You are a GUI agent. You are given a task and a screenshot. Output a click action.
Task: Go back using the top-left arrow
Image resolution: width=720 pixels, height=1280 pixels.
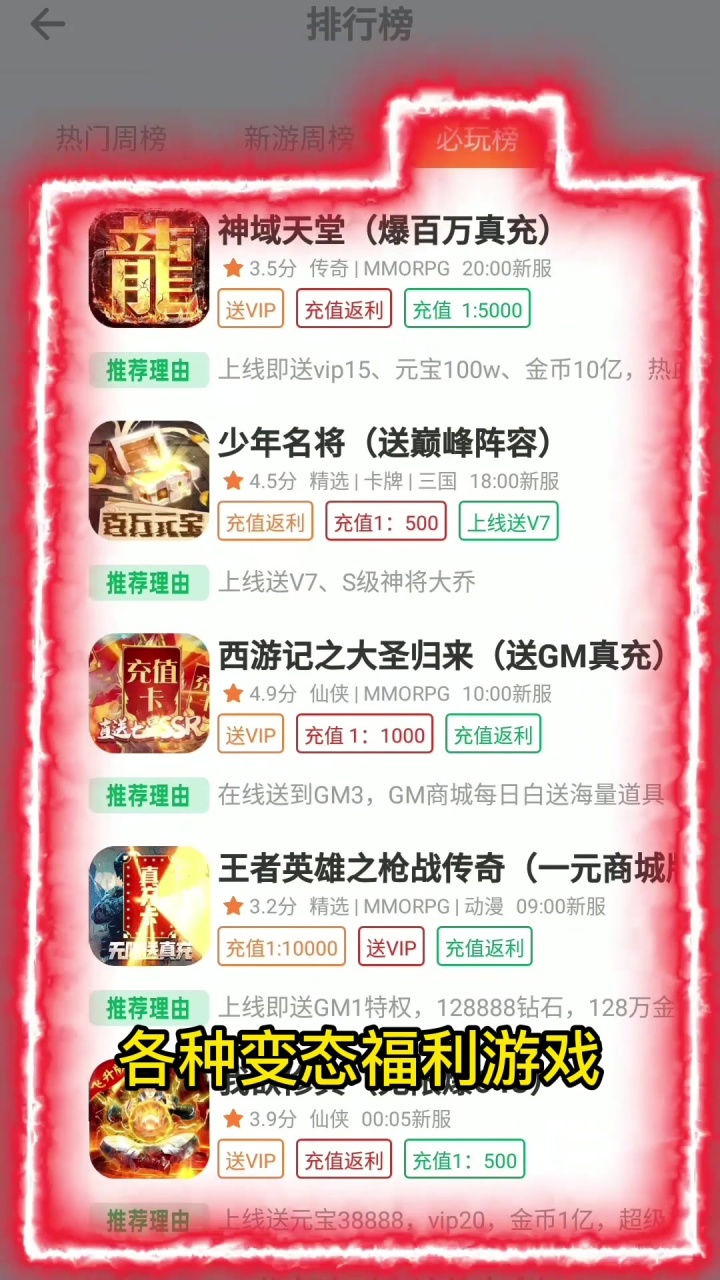pos(47,25)
